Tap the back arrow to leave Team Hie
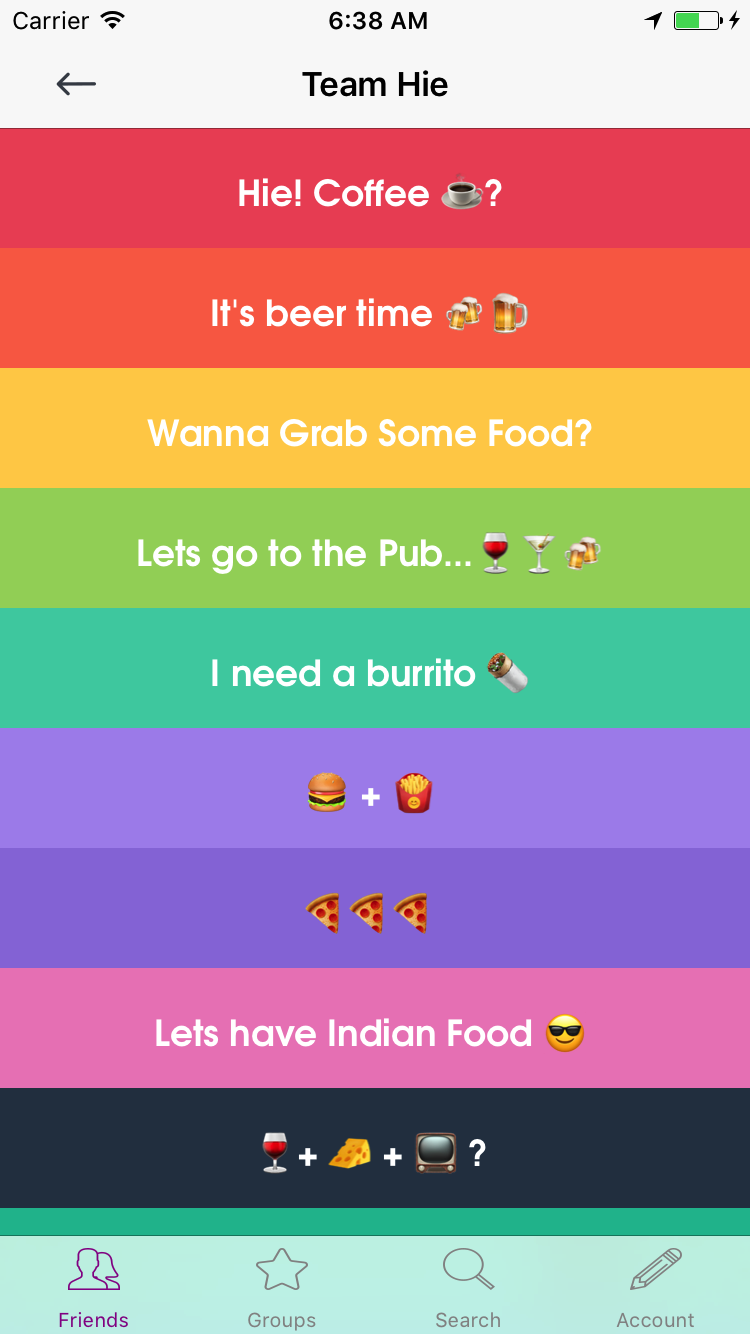This screenshot has width=750, height=1334. 76,84
